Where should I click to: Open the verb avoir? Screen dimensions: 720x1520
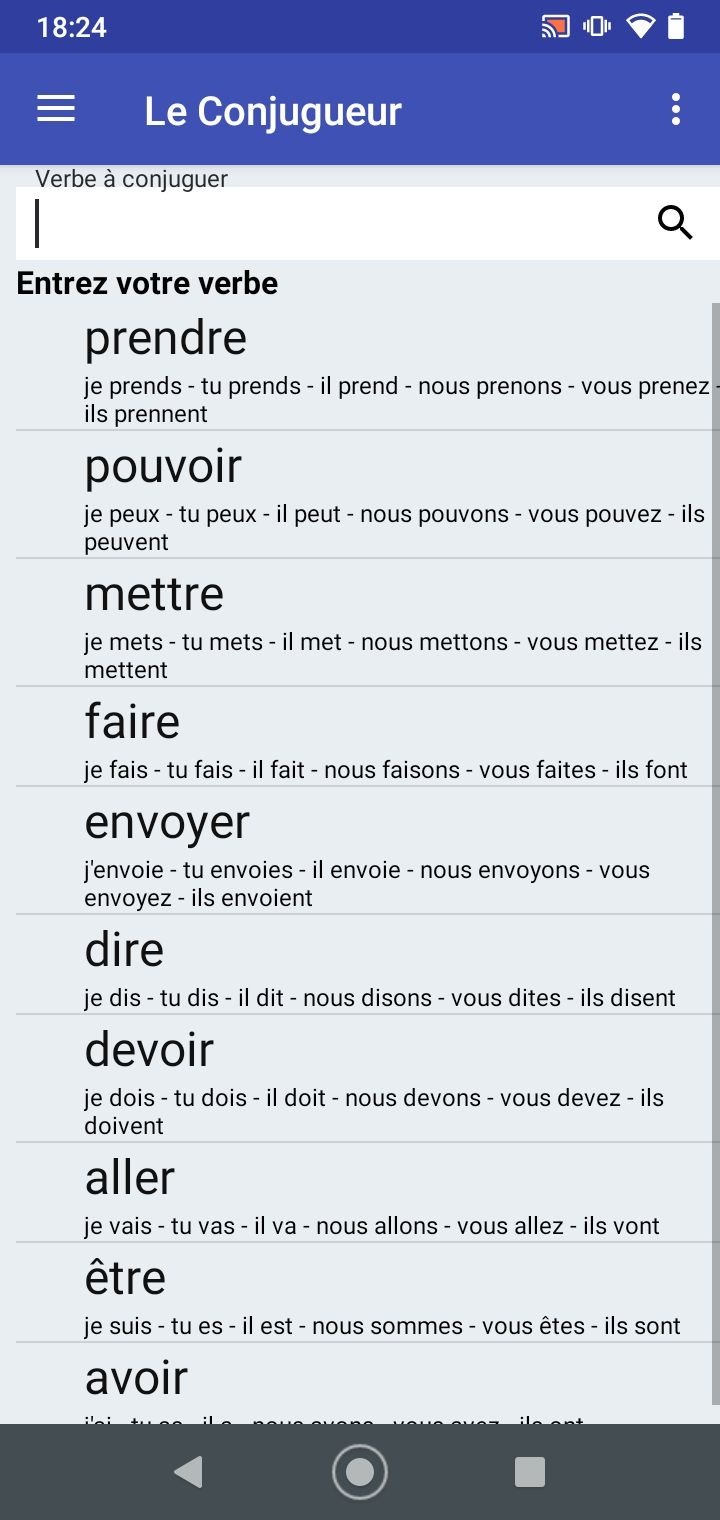tap(366, 1383)
